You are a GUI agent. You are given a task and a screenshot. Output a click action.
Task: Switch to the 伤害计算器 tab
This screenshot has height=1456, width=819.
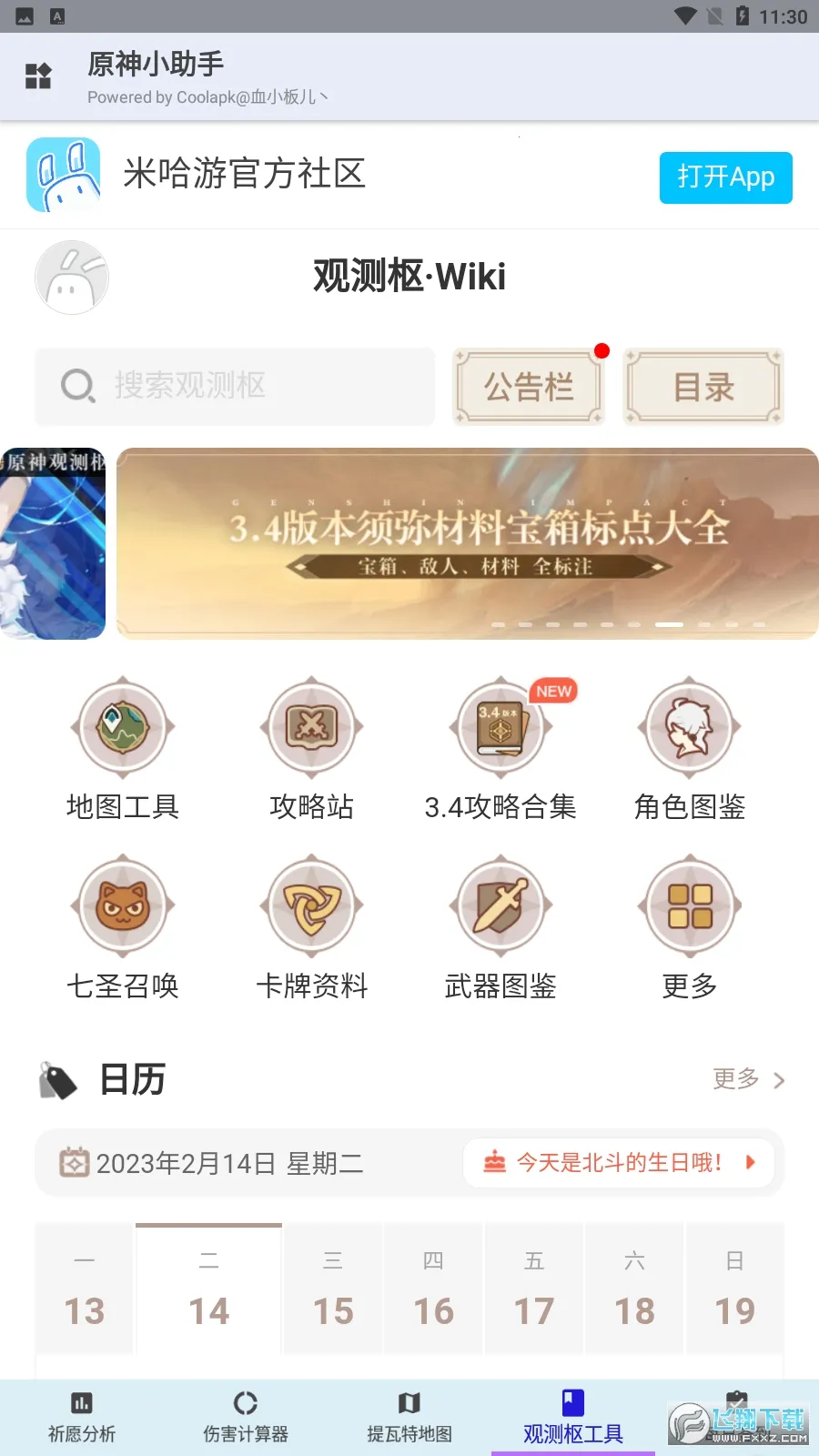pos(246,1417)
